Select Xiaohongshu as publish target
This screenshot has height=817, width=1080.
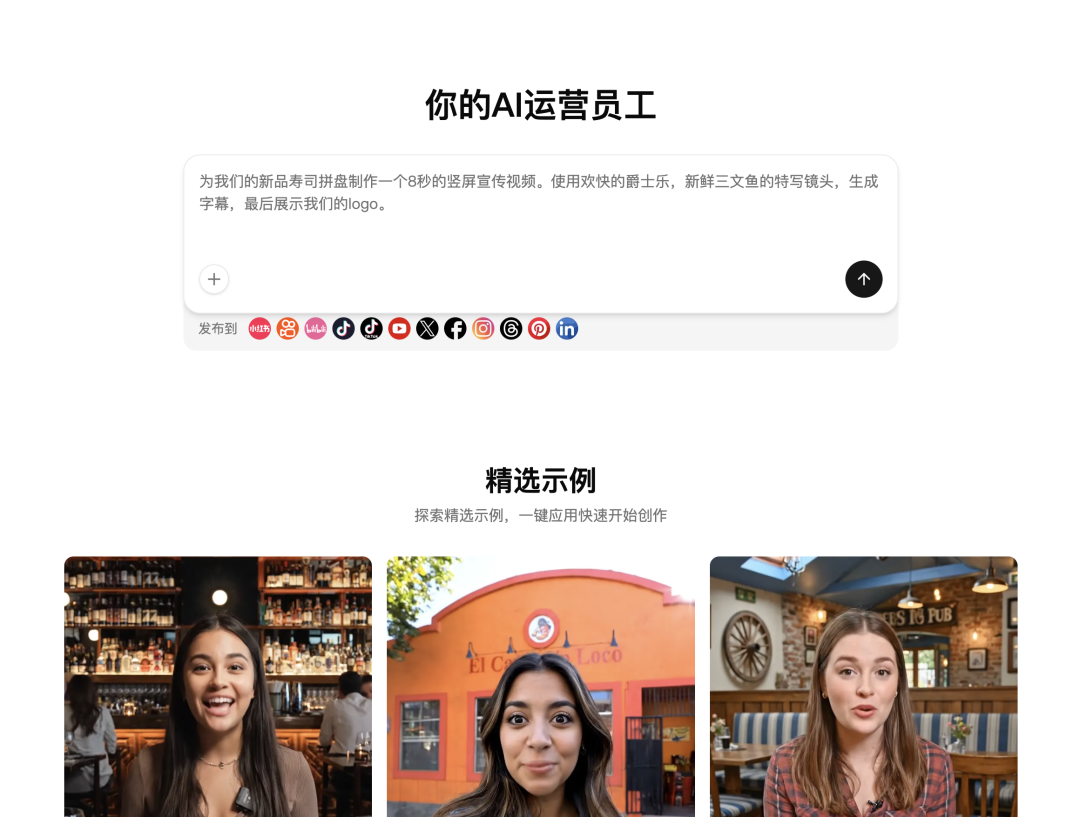[x=260, y=328]
